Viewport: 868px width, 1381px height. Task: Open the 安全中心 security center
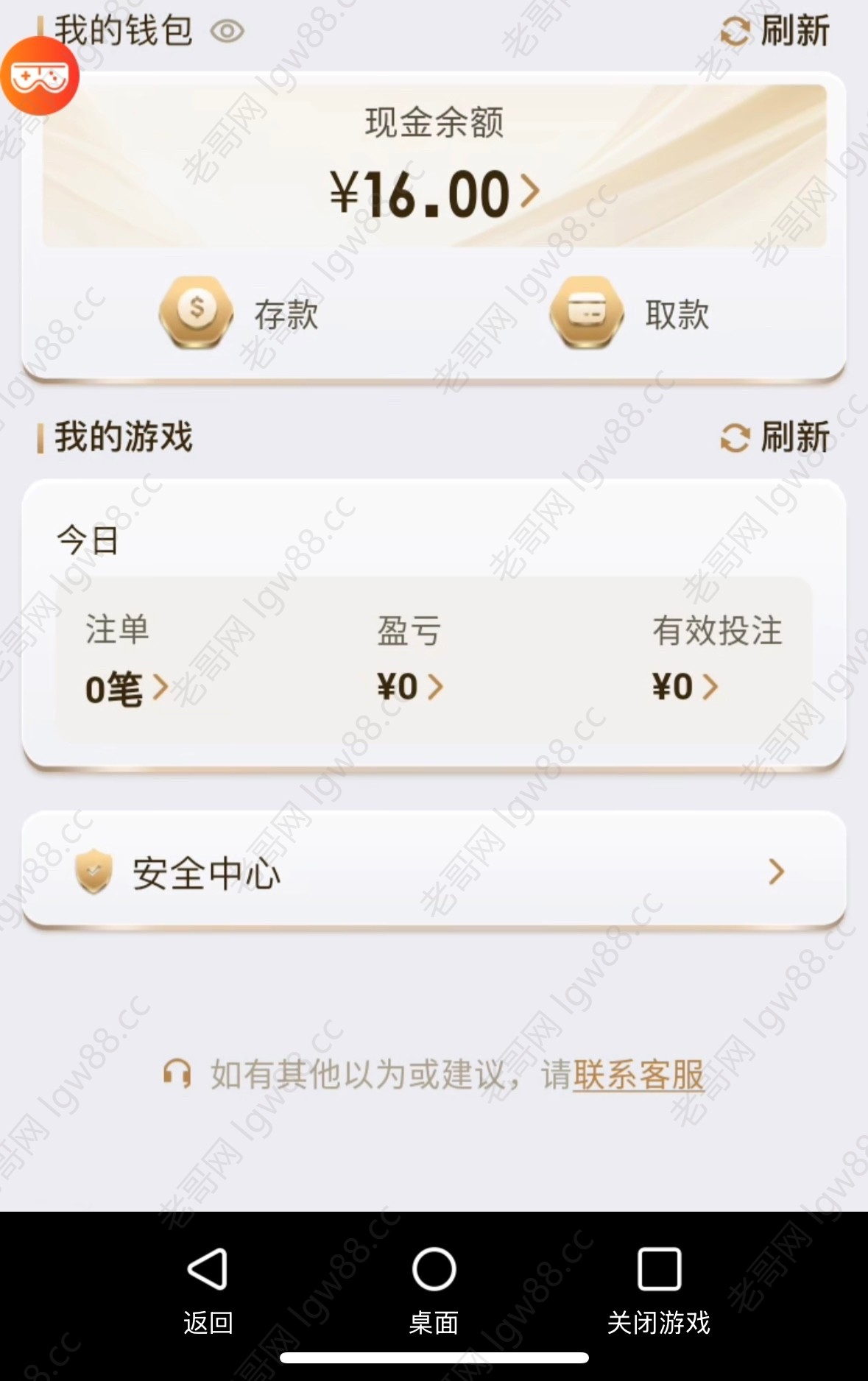tap(433, 872)
